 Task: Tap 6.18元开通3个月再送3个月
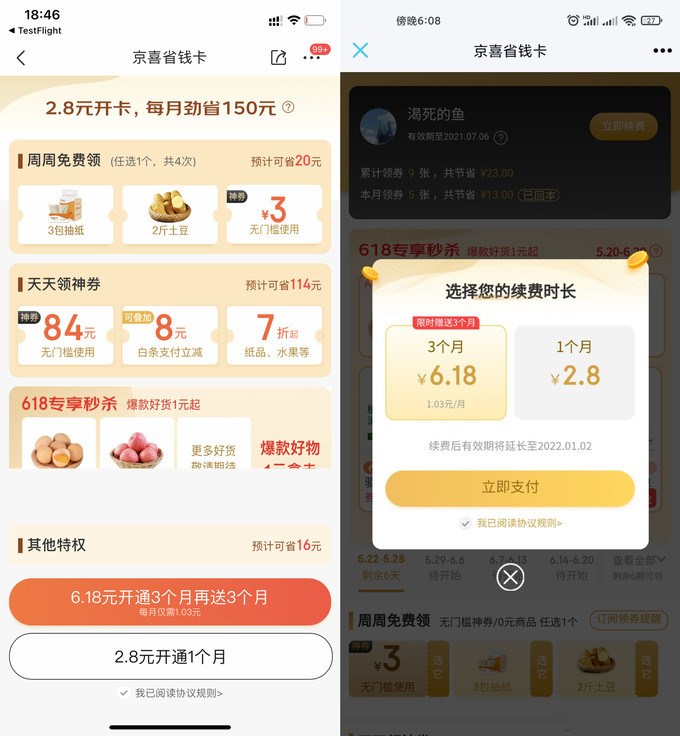point(170,602)
